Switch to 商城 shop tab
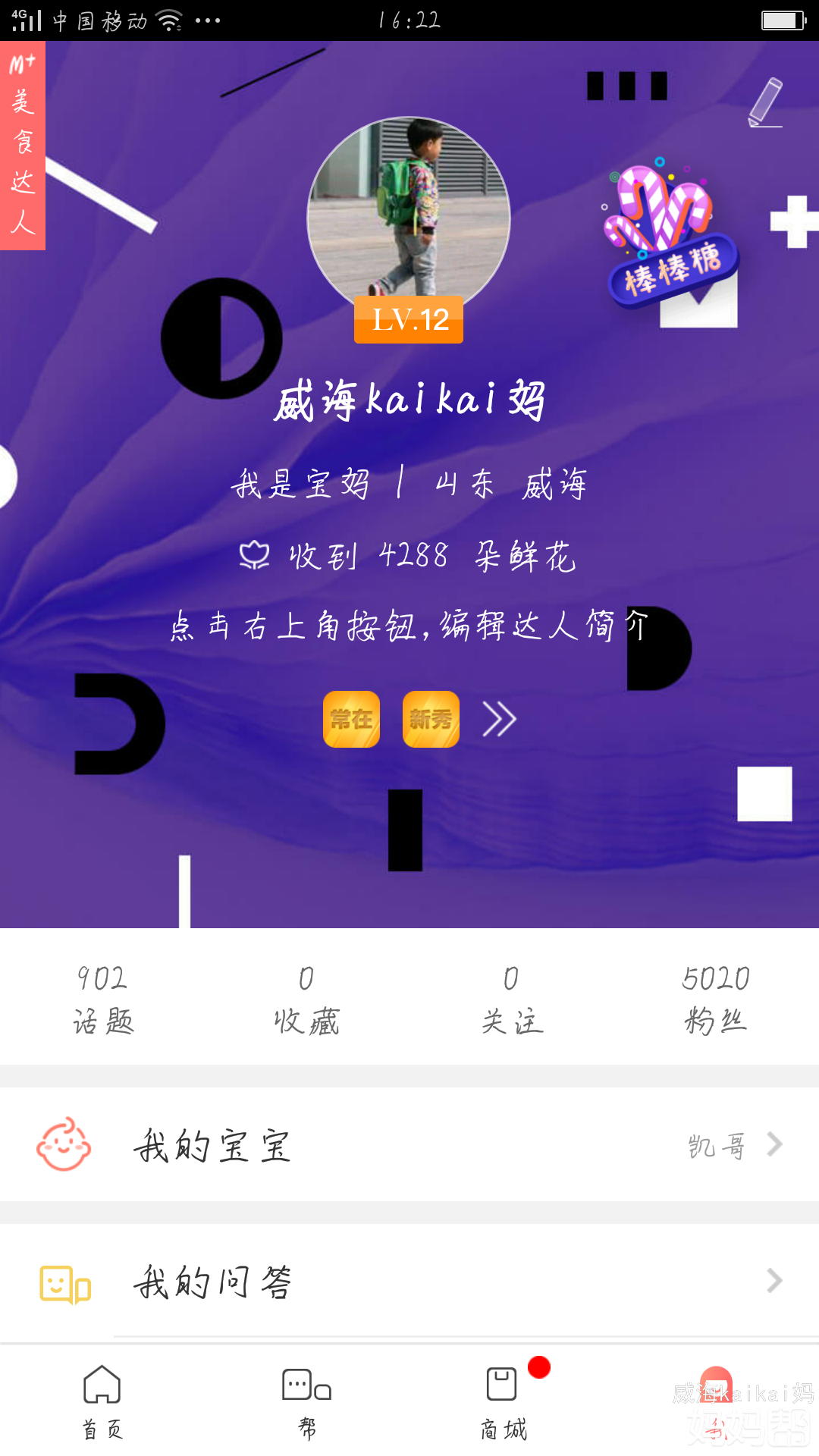The width and height of the screenshot is (819, 1456). pyautogui.click(x=503, y=1401)
